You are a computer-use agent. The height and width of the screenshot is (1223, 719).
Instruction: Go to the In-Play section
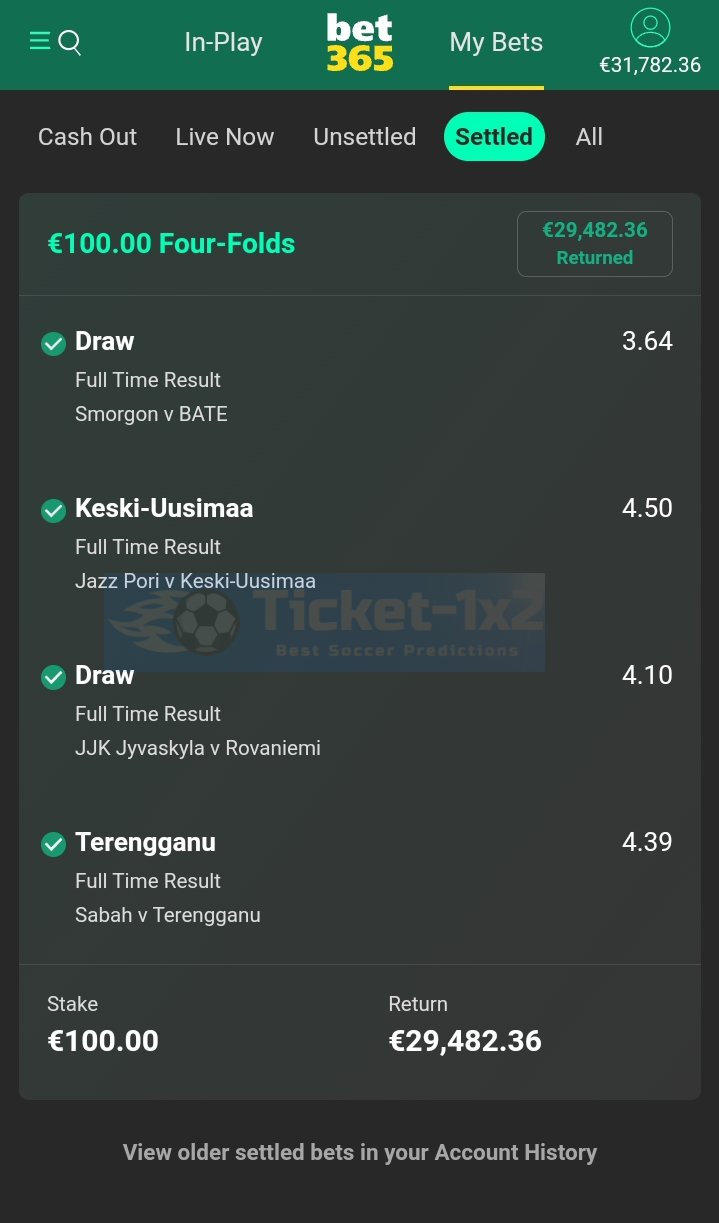click(x=223, y=42)
